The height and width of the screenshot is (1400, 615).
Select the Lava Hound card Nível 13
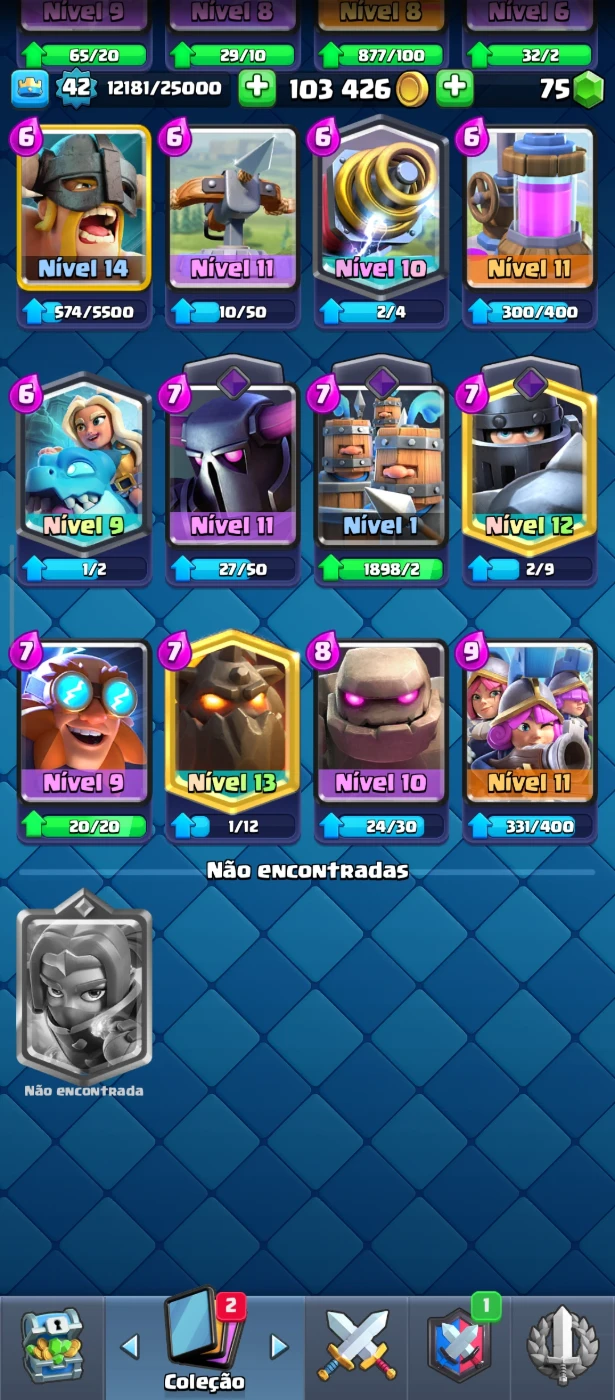(232, 722)
